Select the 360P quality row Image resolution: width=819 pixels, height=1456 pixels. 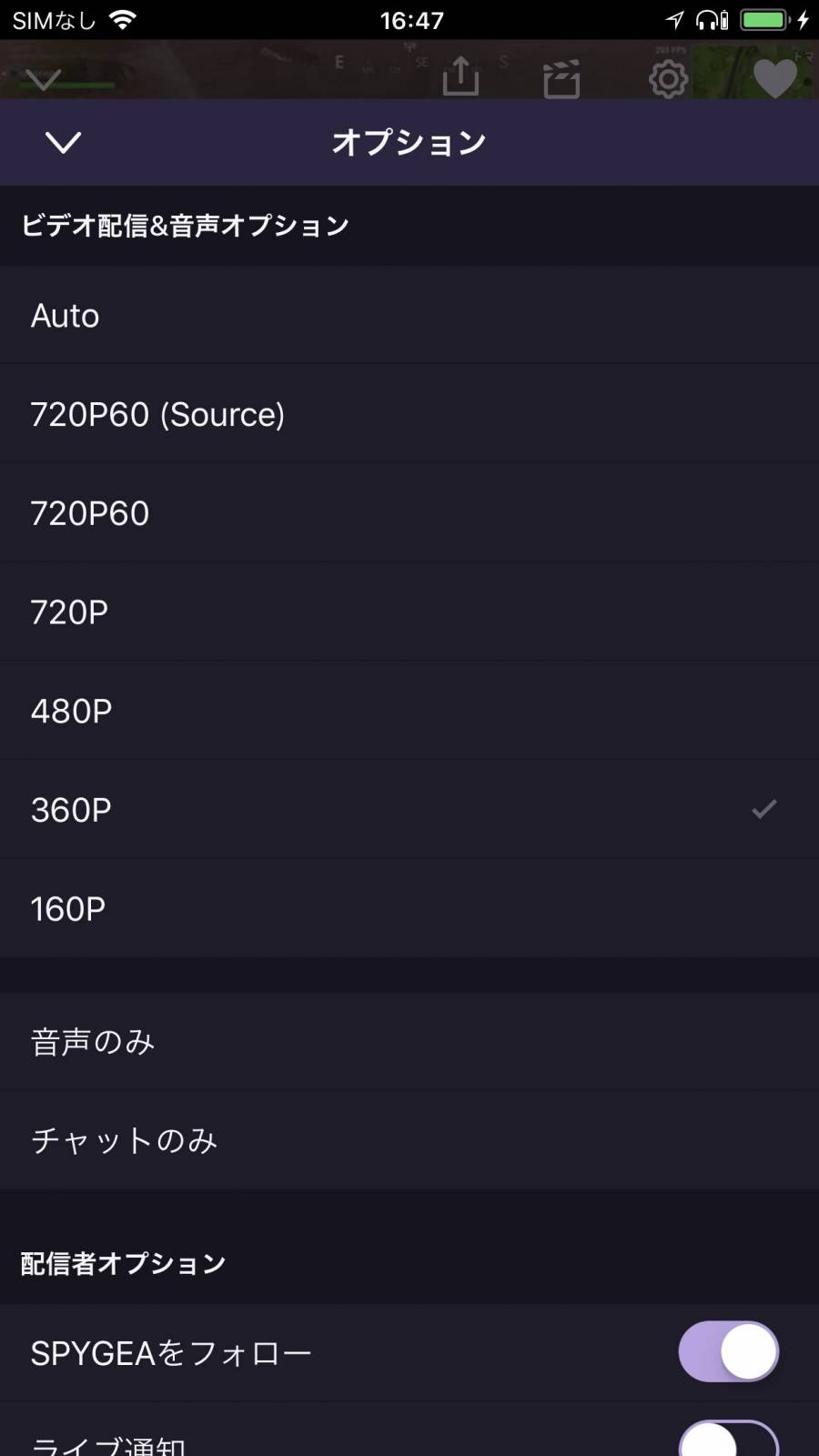click(x=409, y=809)
